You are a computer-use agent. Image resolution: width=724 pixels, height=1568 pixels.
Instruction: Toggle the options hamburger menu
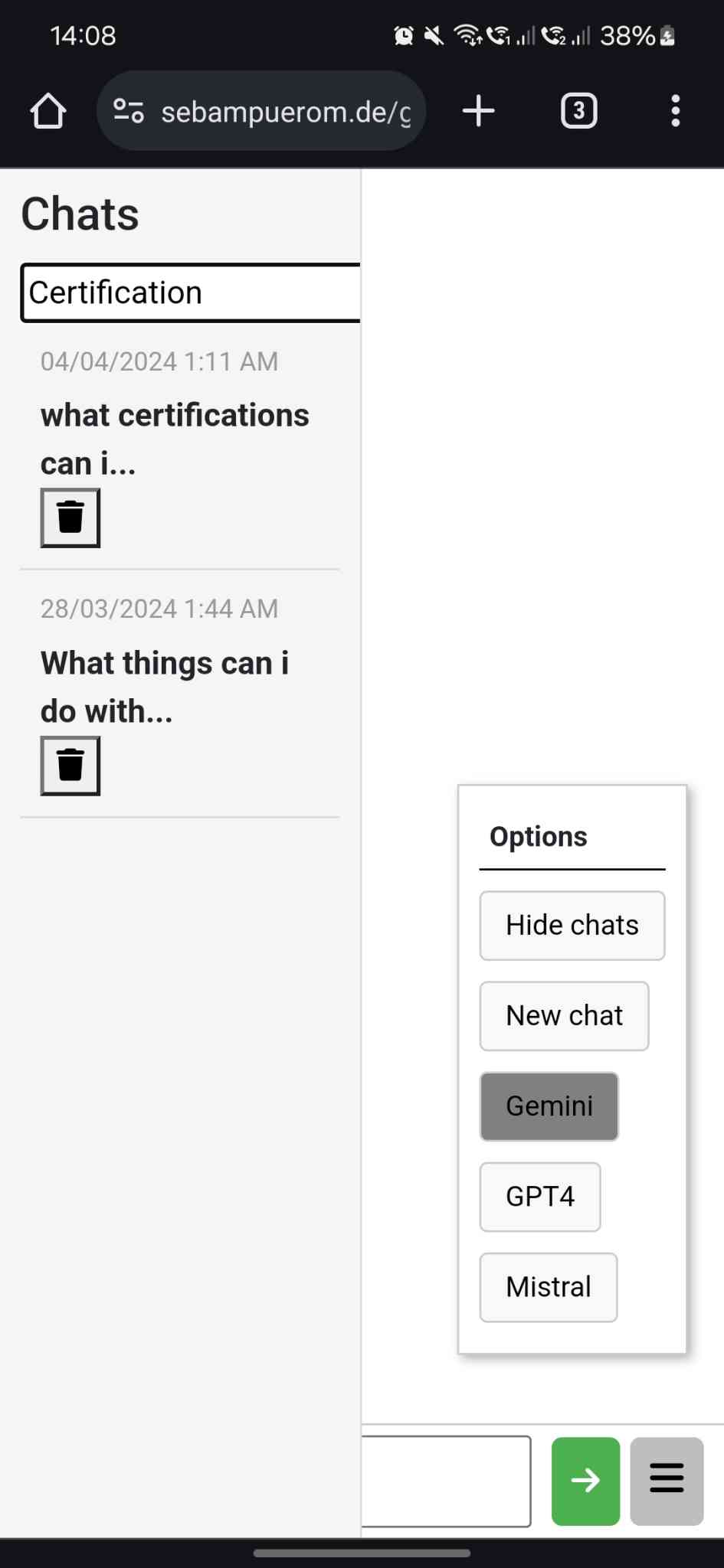pos(666,1480)
